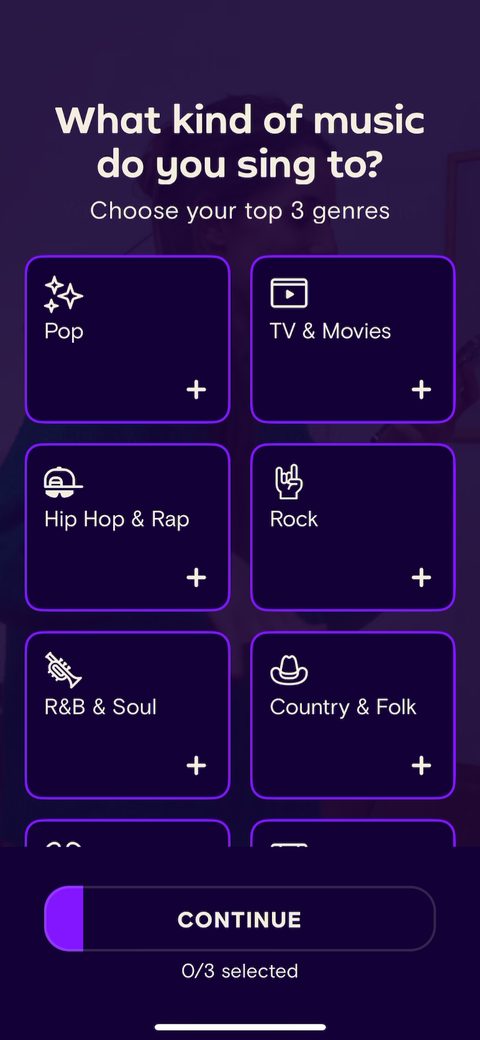Select the Pop genre card
480x1040 pixels.
pyautogui.click(x=127, y=339)
